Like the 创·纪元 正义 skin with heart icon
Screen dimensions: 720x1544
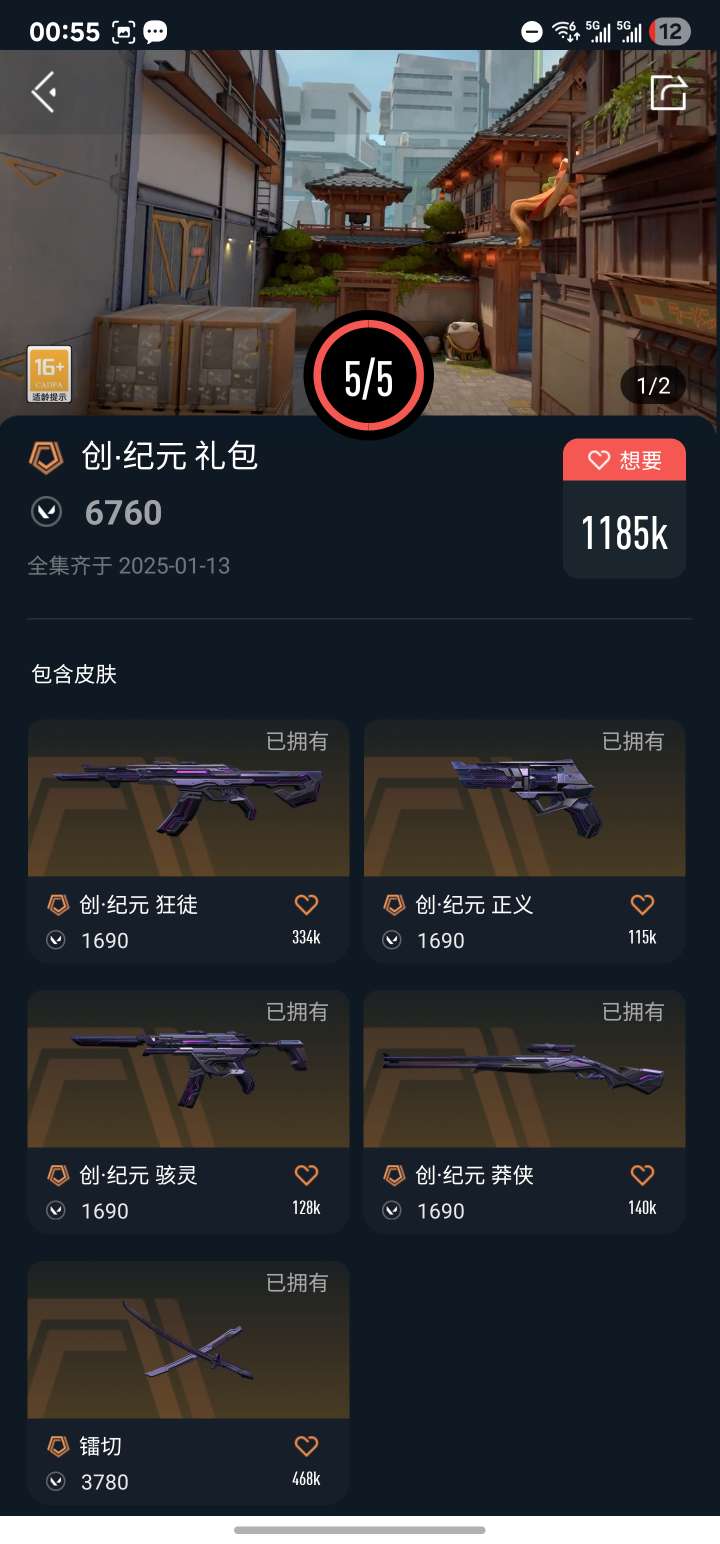tap(642, 905)
